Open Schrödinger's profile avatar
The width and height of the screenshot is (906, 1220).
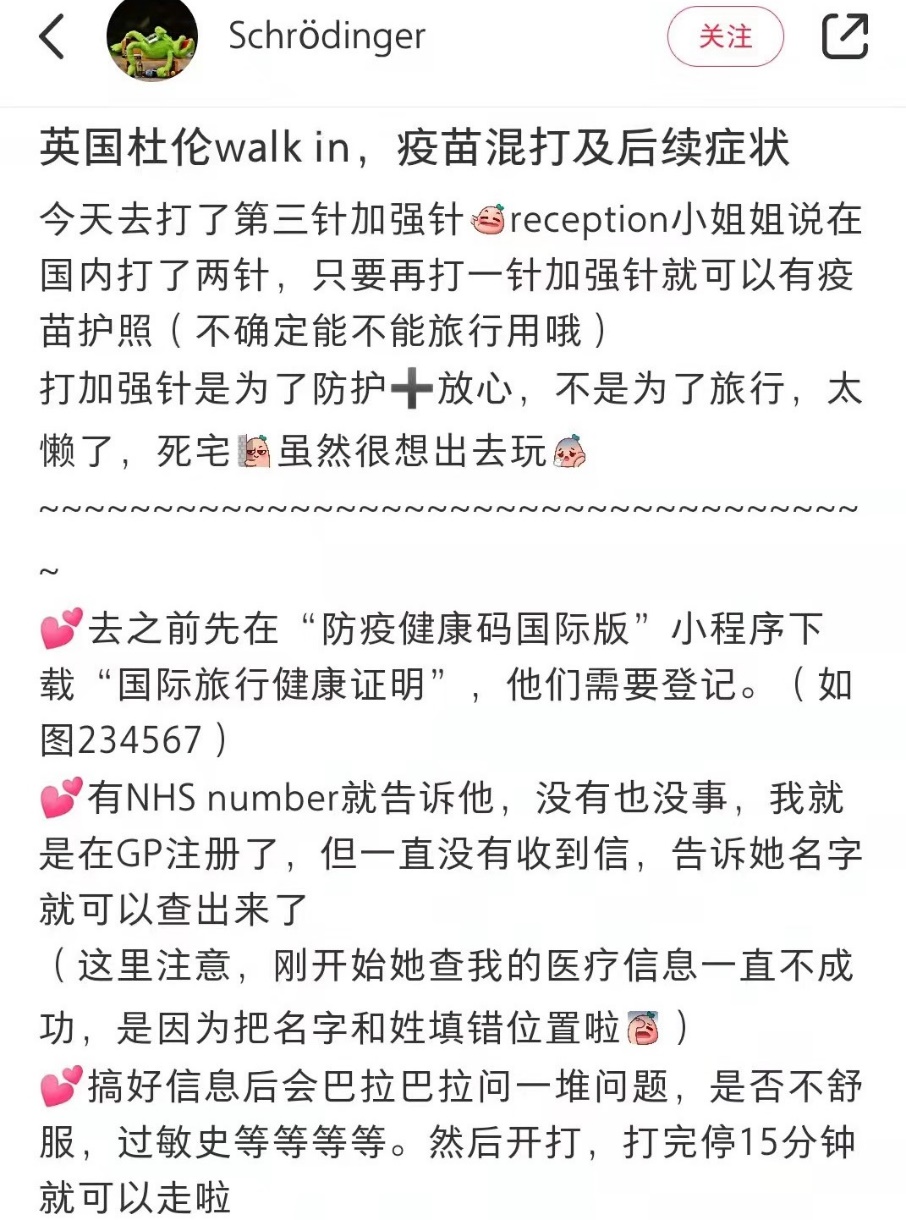click(152, 38)
